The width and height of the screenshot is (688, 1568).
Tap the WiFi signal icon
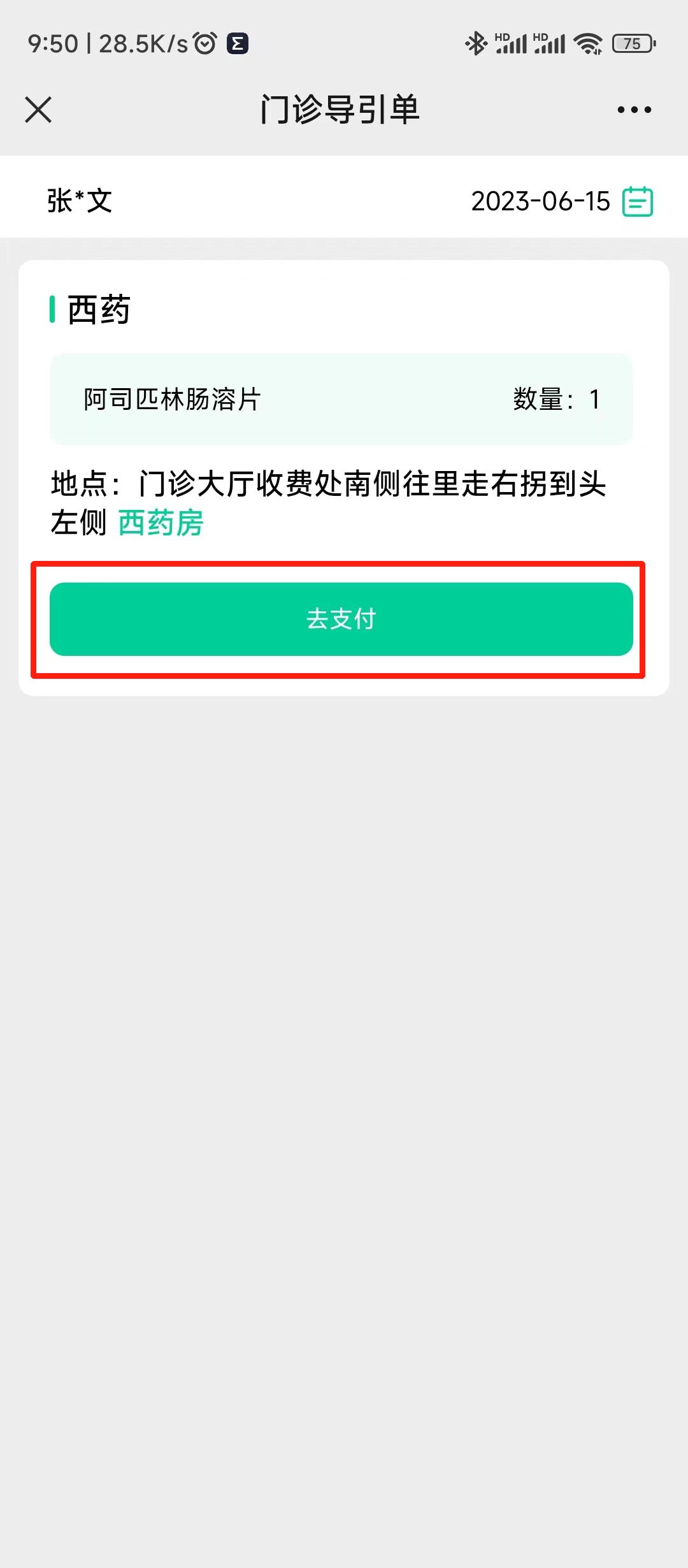[x=586, y=43]
